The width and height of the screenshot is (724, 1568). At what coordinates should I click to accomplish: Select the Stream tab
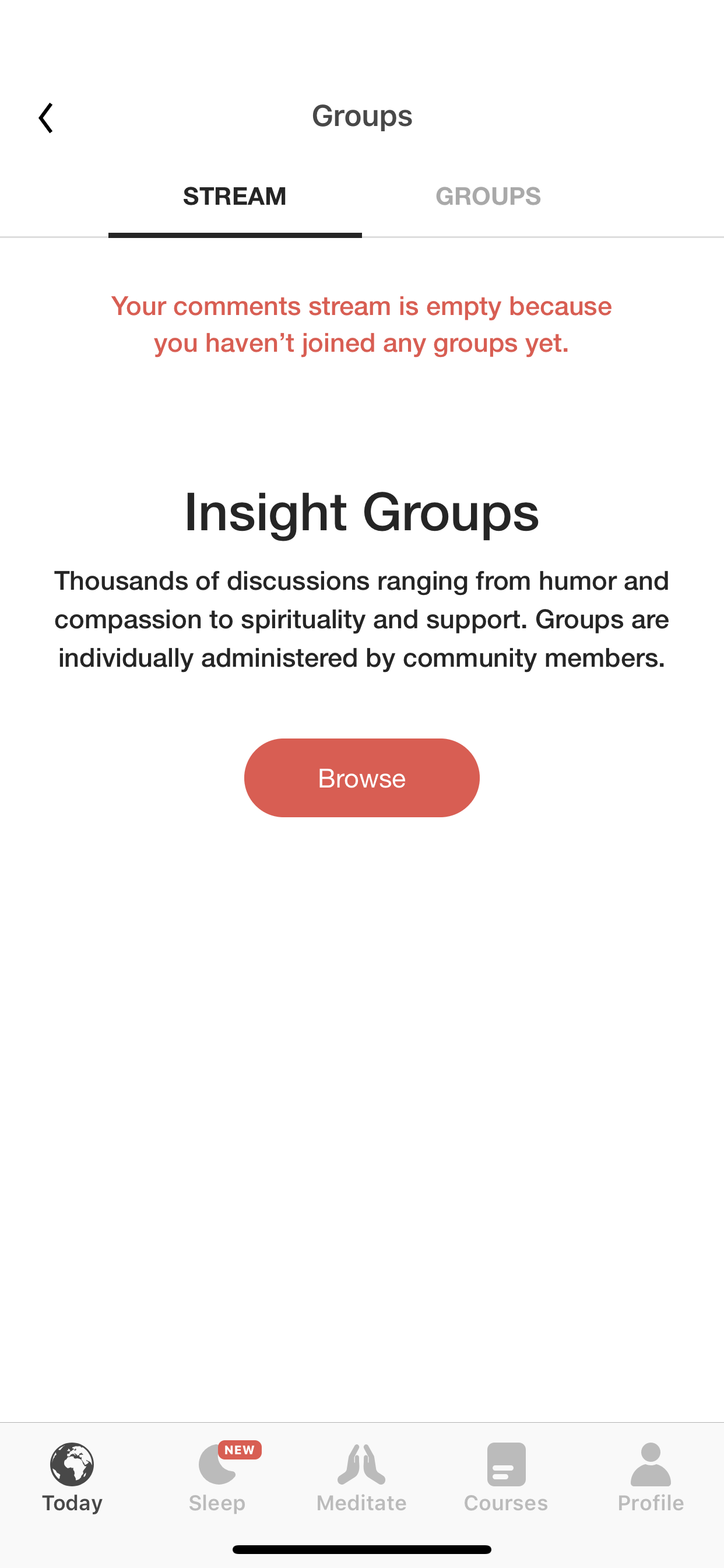[235, 197]
